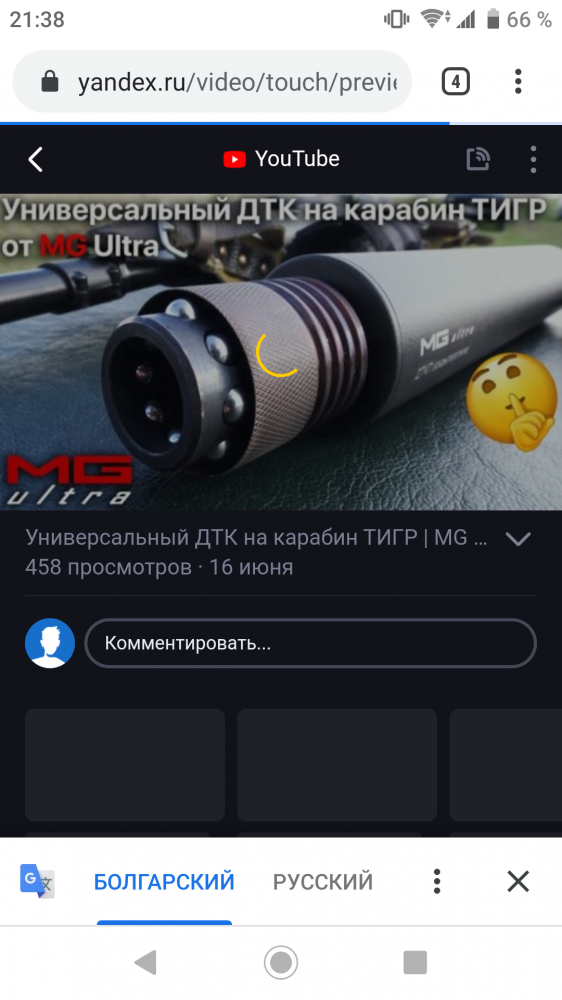562x1000 pixels.
Task: Expand the video title description chevron
Action: tap(518, 539)
